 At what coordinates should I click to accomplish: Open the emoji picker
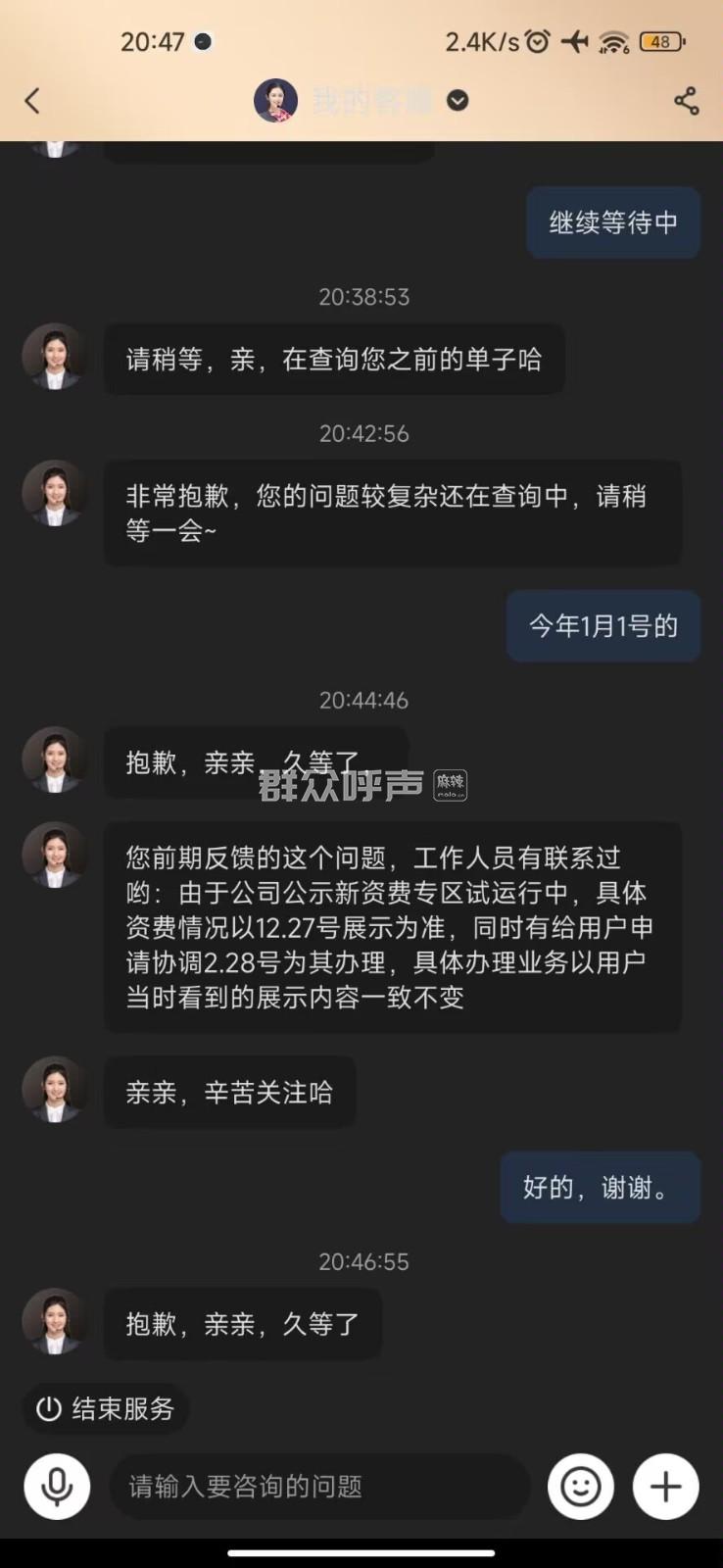(x=581, y=1486)
